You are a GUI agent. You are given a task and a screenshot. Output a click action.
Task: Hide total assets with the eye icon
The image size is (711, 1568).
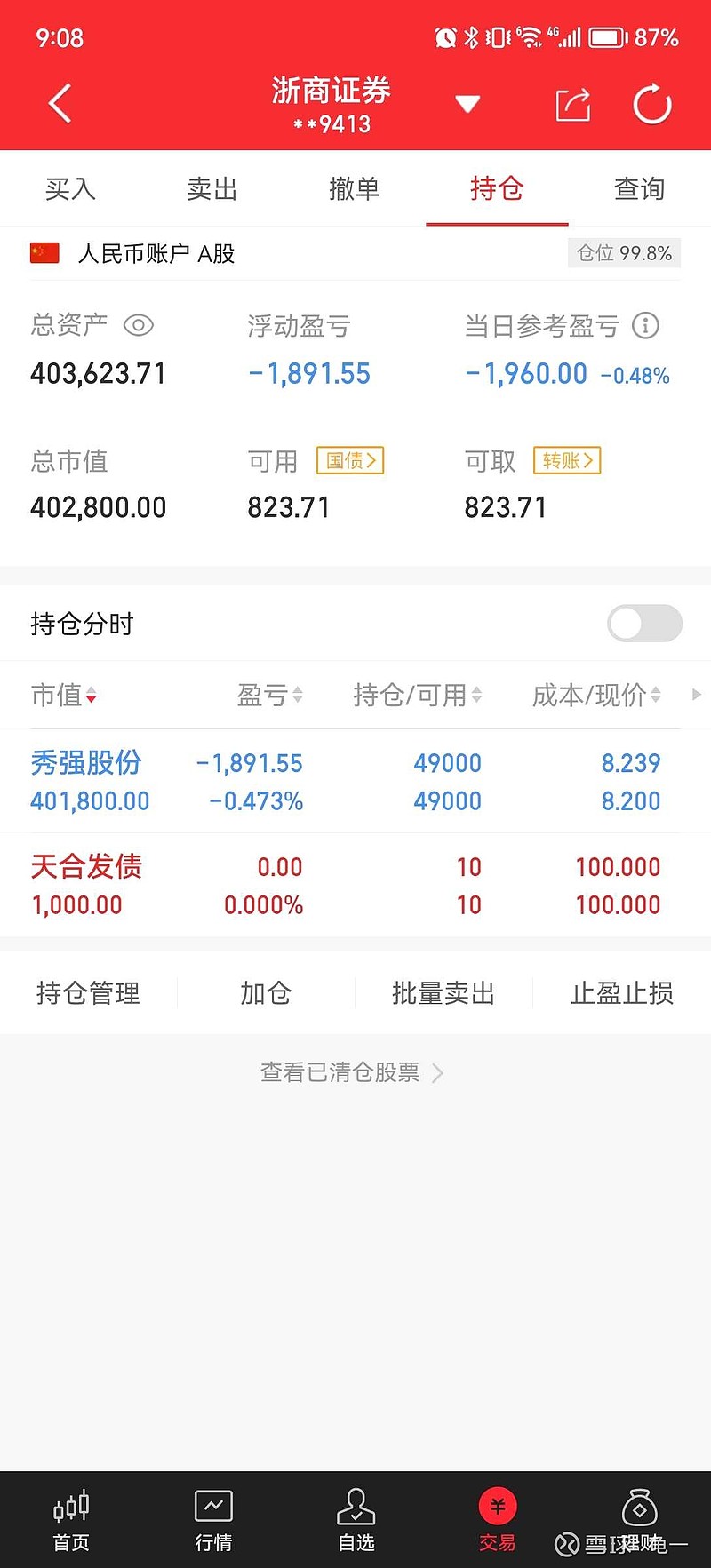tap(139, 325)
